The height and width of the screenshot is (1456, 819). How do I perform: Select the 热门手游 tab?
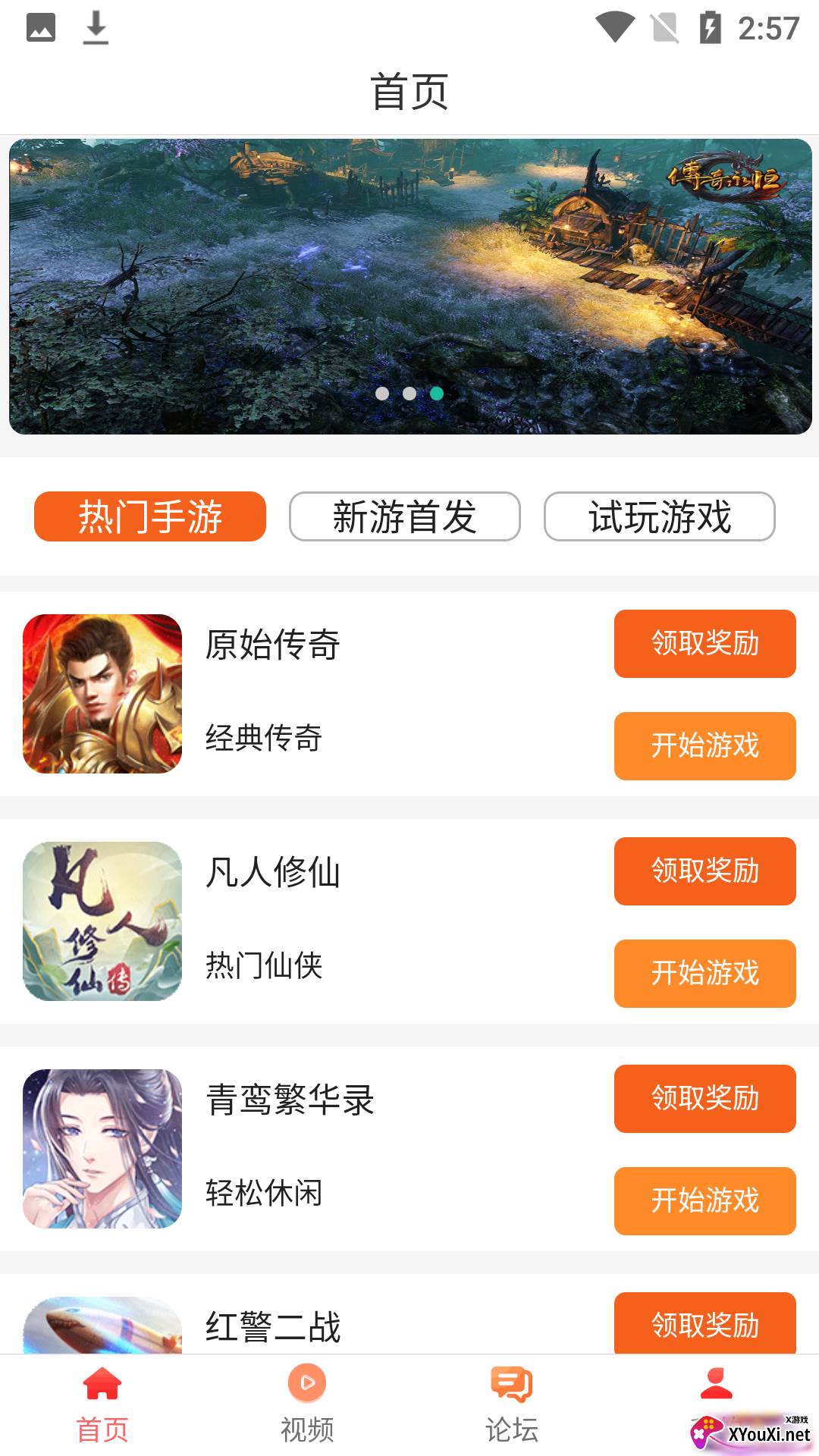click(150, 516)
